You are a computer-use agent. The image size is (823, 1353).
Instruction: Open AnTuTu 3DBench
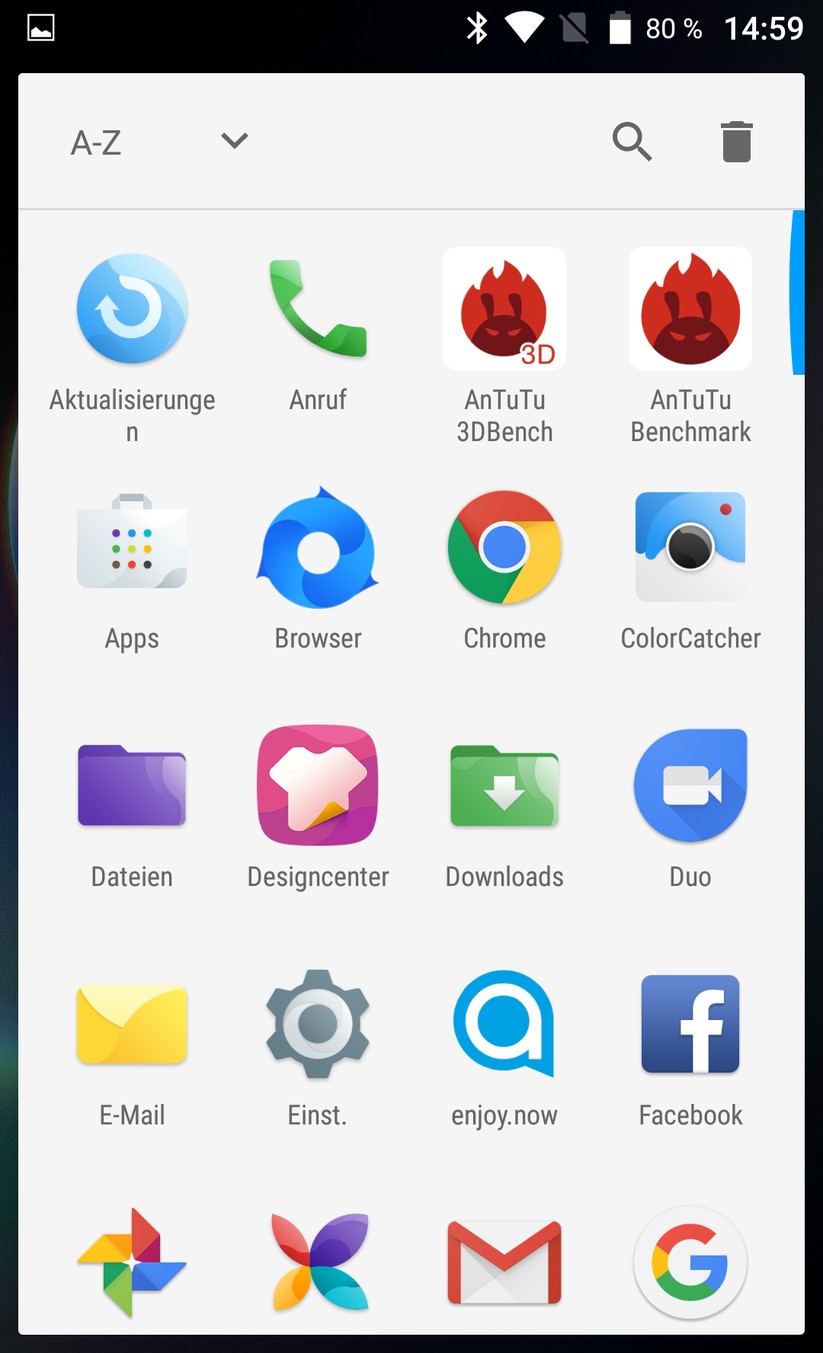(x=504, y=309)
